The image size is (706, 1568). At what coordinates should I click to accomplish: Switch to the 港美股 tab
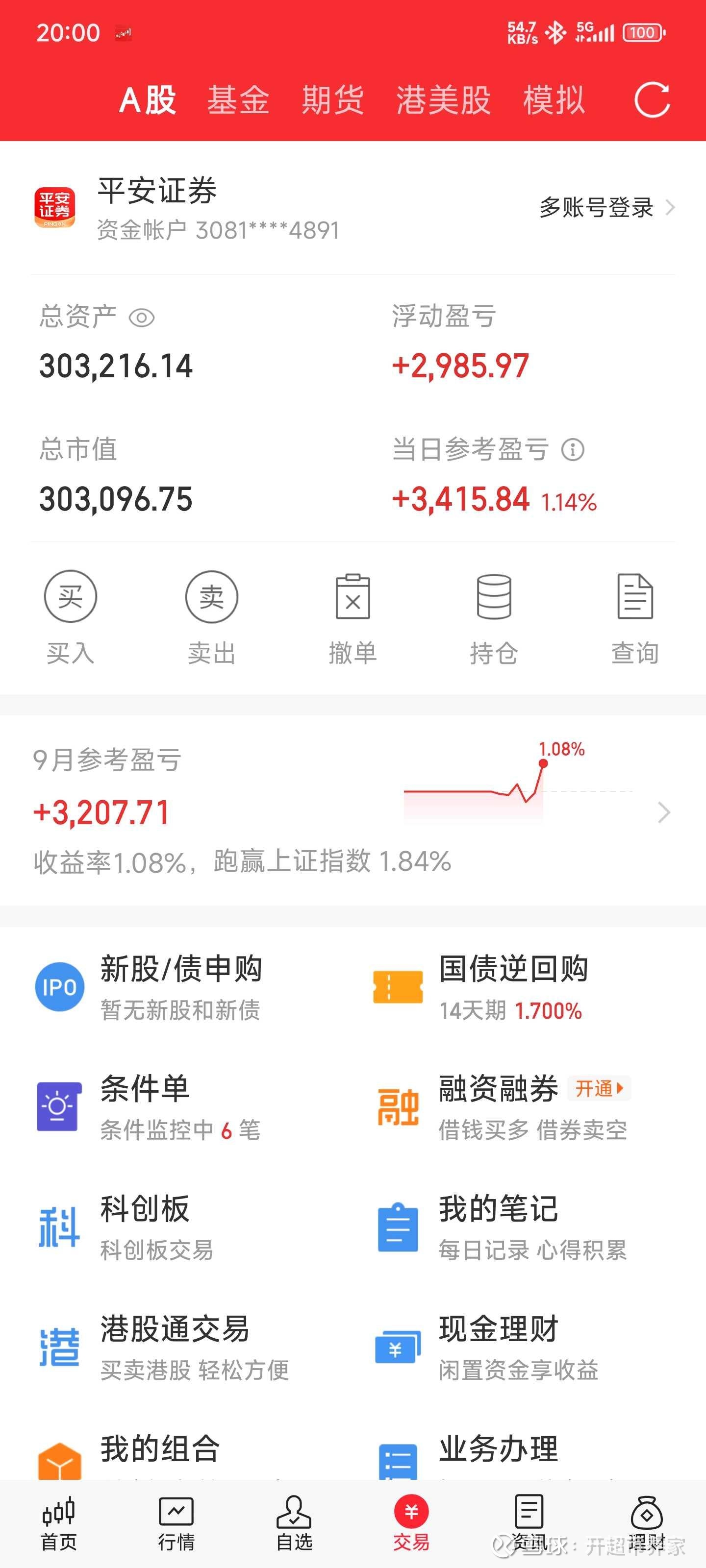click(x=443, y=100)
